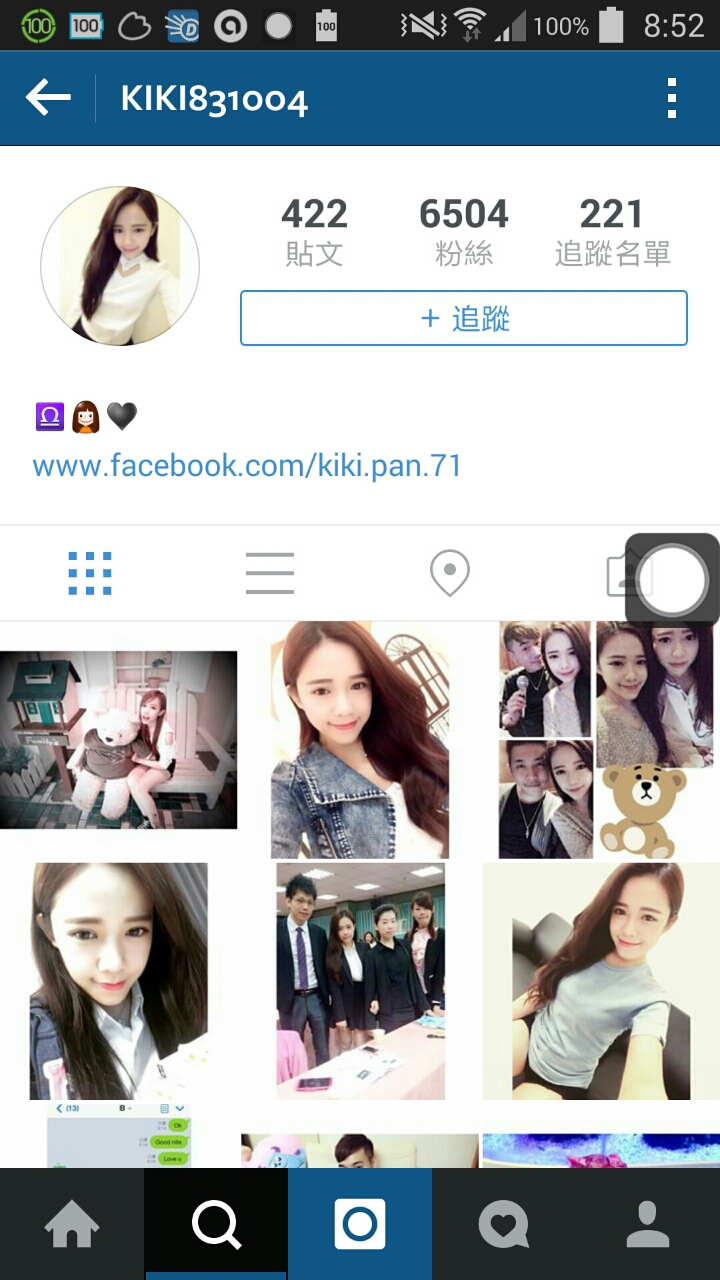This screenshot has width=720, height=1280.
Task: Tap the 追蹤 follow button
Action: click(x=463, y=318)
